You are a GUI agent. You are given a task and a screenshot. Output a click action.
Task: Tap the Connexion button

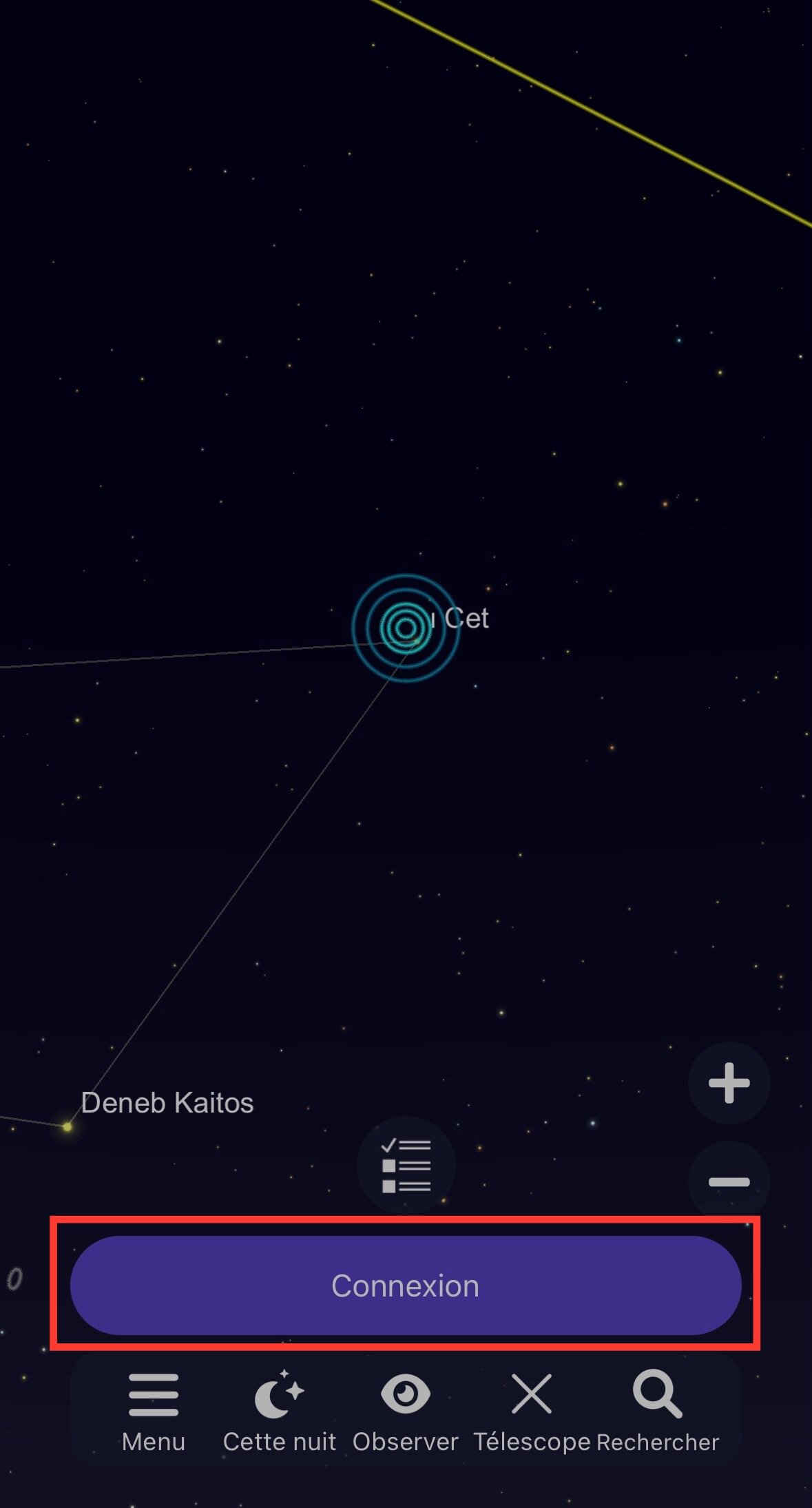(406, 1285)
